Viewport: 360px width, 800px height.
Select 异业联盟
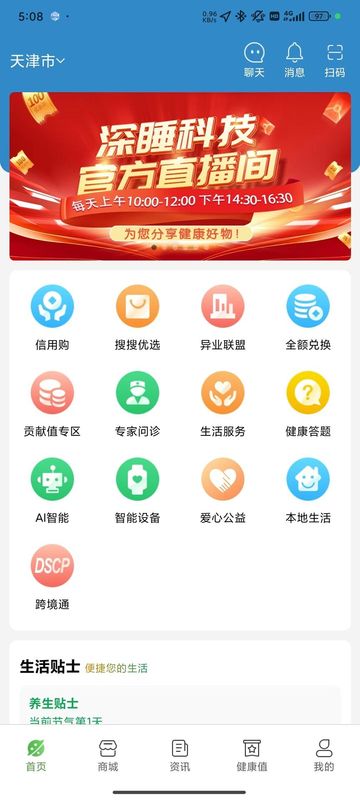(x=223, y=318)
